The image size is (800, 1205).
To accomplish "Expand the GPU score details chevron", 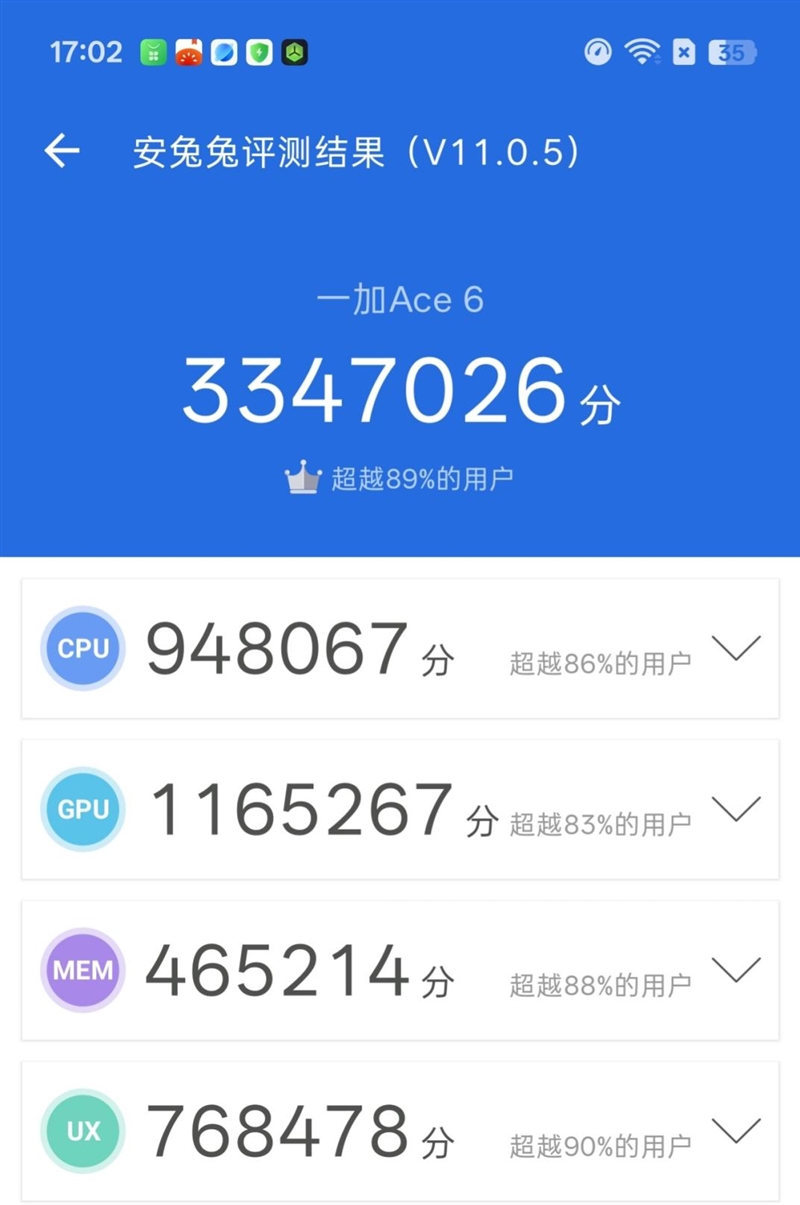I will [x=736, y=810].
